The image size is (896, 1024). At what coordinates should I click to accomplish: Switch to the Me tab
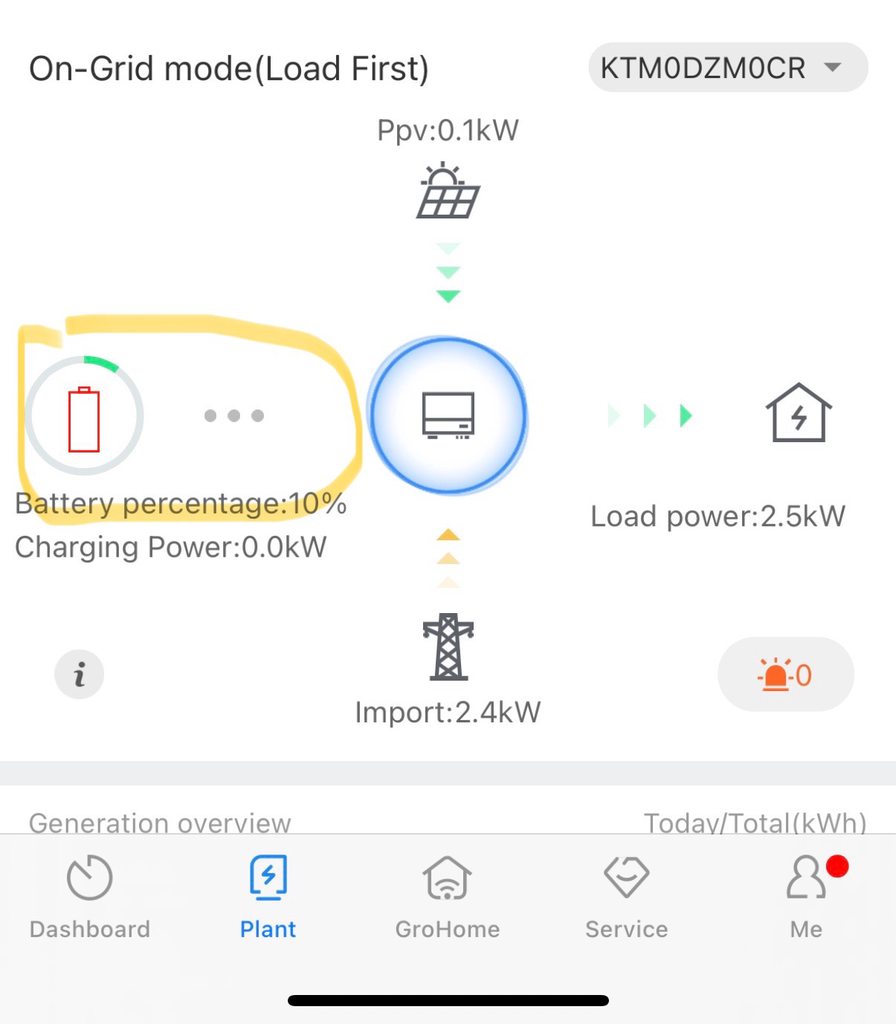pyautogui.click(x=806, y=898)
